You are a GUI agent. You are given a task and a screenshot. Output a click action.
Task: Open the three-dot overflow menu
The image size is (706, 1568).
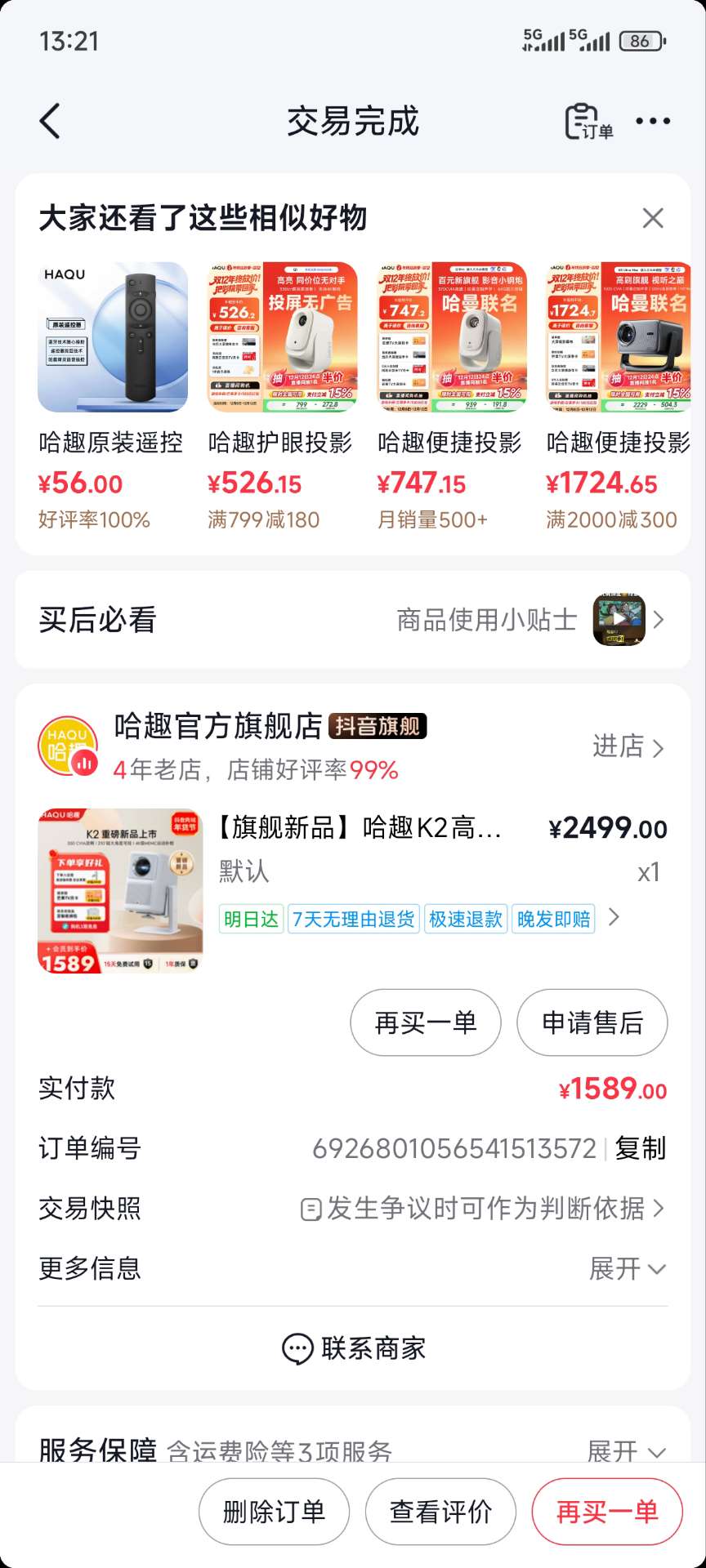tap(653, 122)
